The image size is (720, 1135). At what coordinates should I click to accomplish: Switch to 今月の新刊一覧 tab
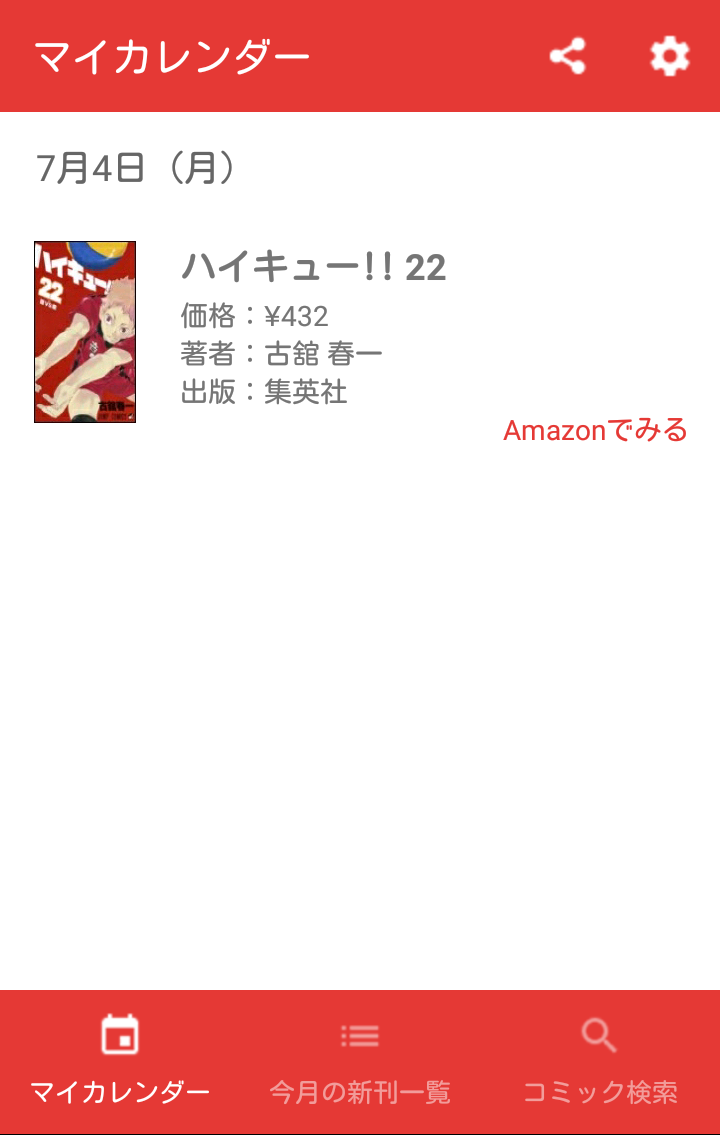(x=360, y=1062)
